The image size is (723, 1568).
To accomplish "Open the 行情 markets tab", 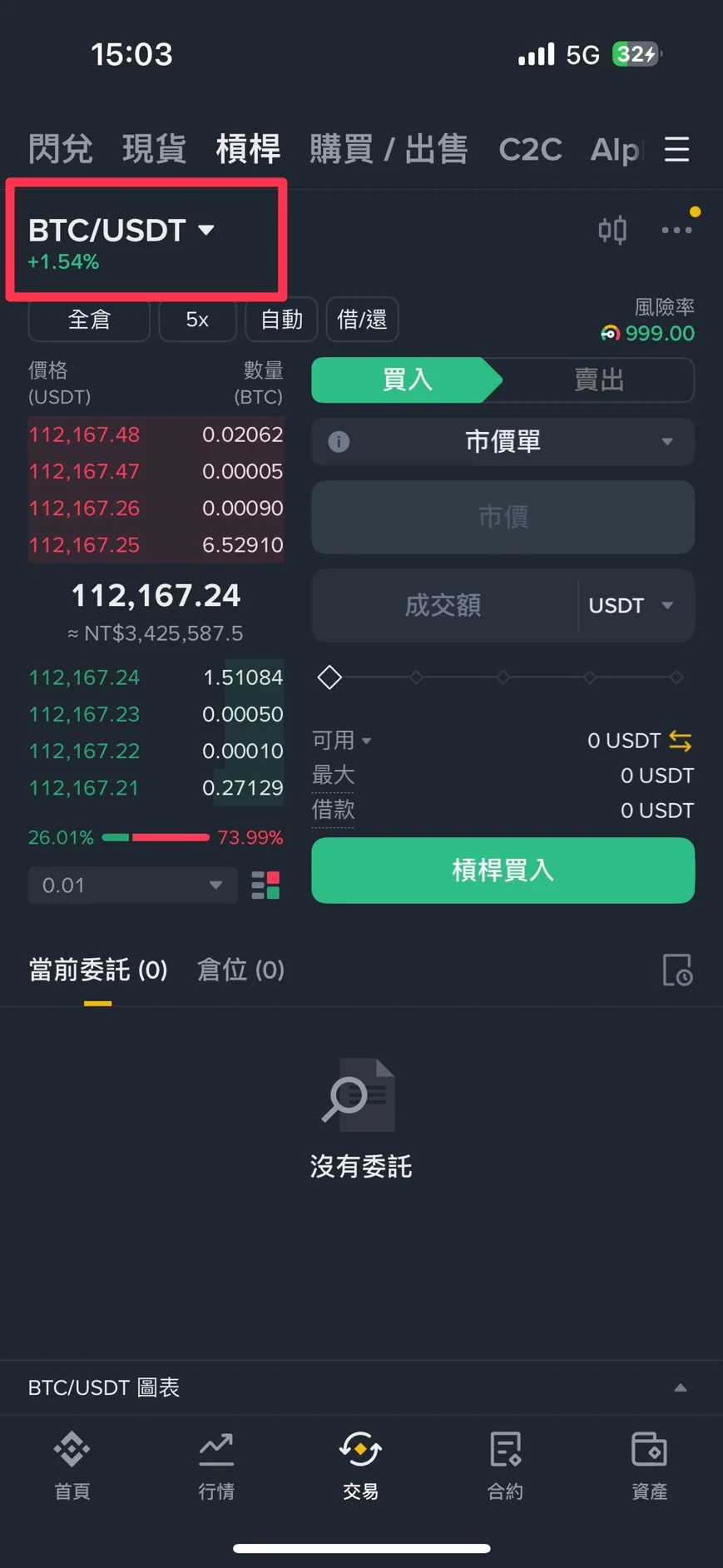I will pos(216,1465).
